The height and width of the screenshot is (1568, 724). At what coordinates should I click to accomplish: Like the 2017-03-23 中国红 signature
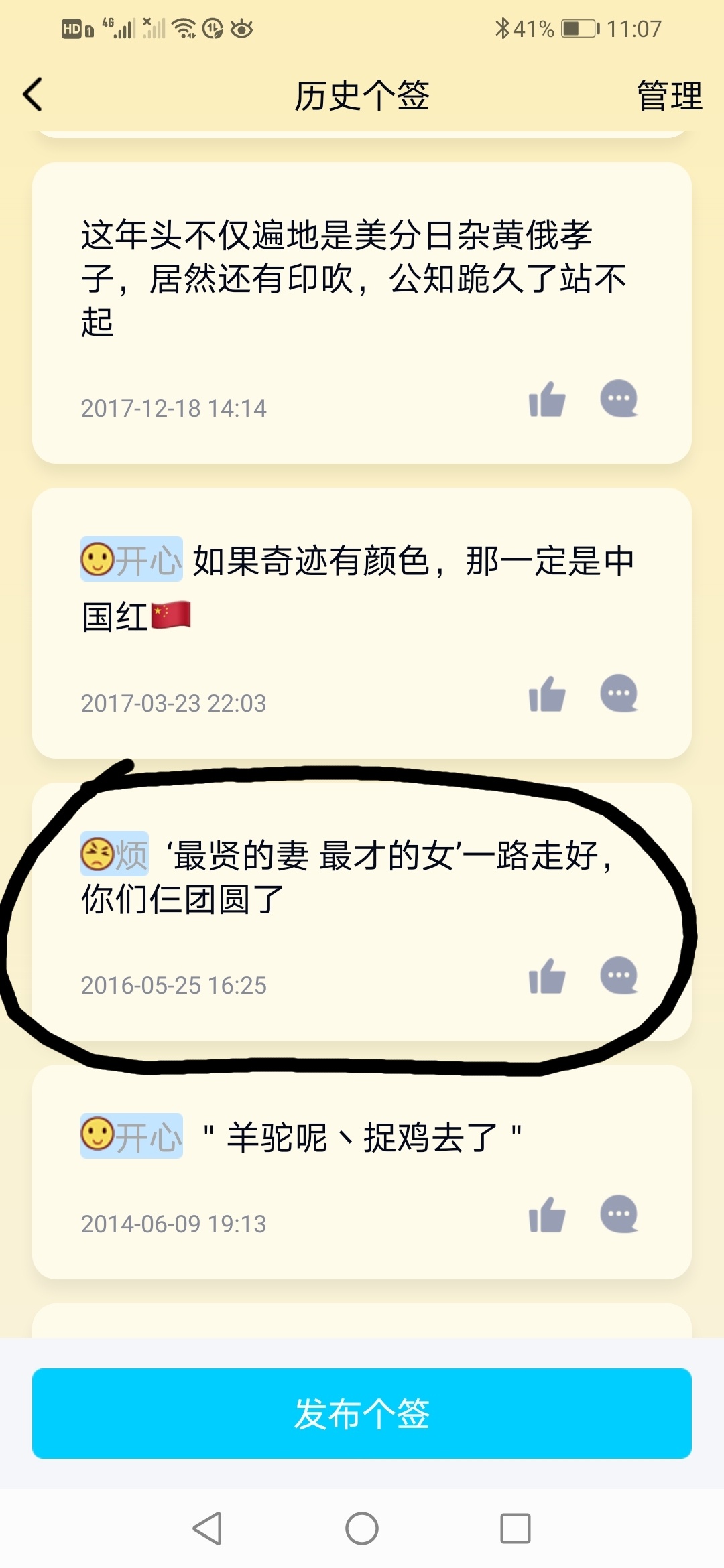click(x=547, y=694)
